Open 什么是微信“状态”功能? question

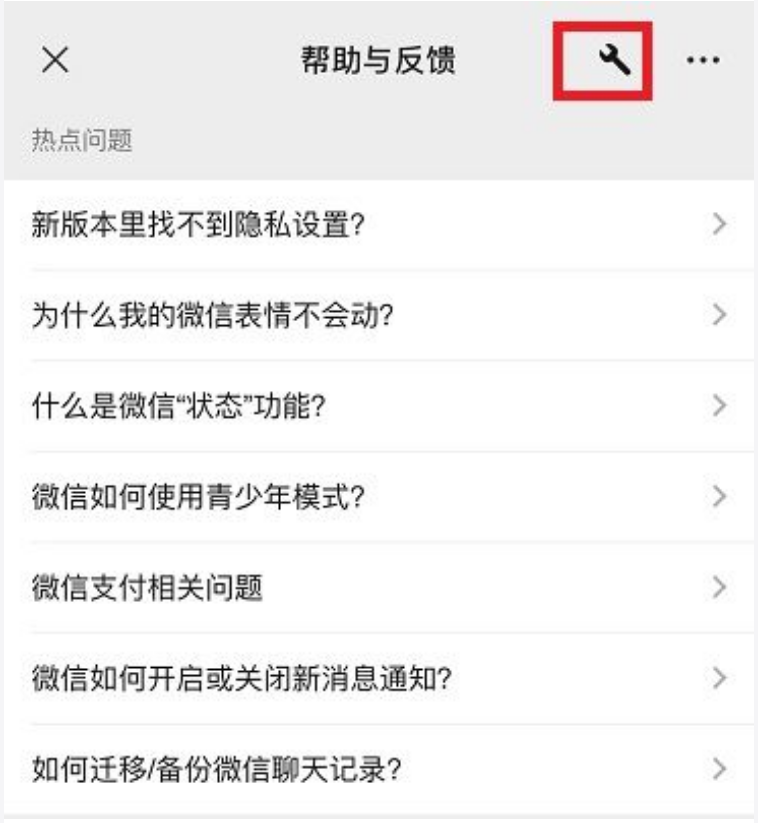tap(379, 405)
